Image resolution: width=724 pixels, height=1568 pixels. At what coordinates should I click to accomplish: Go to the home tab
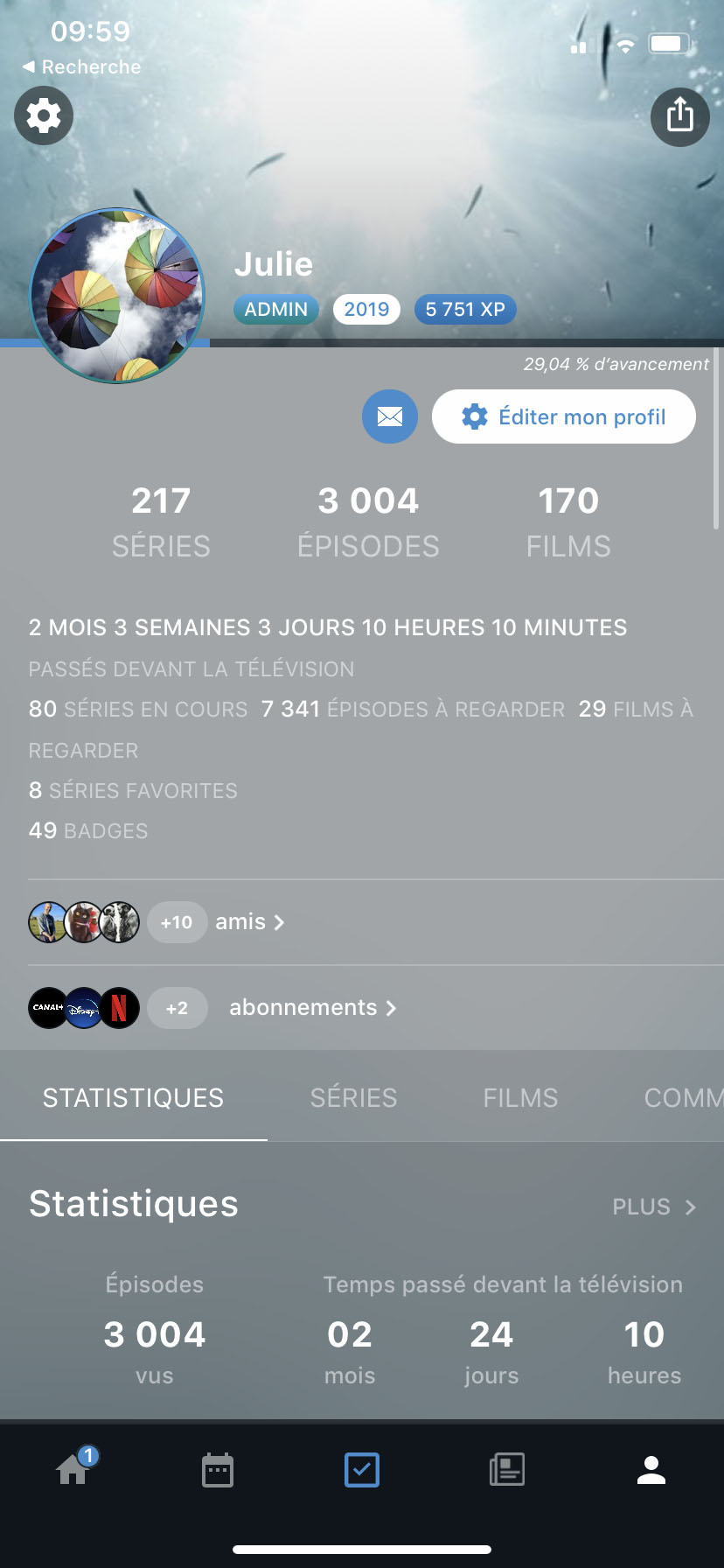73,1470
